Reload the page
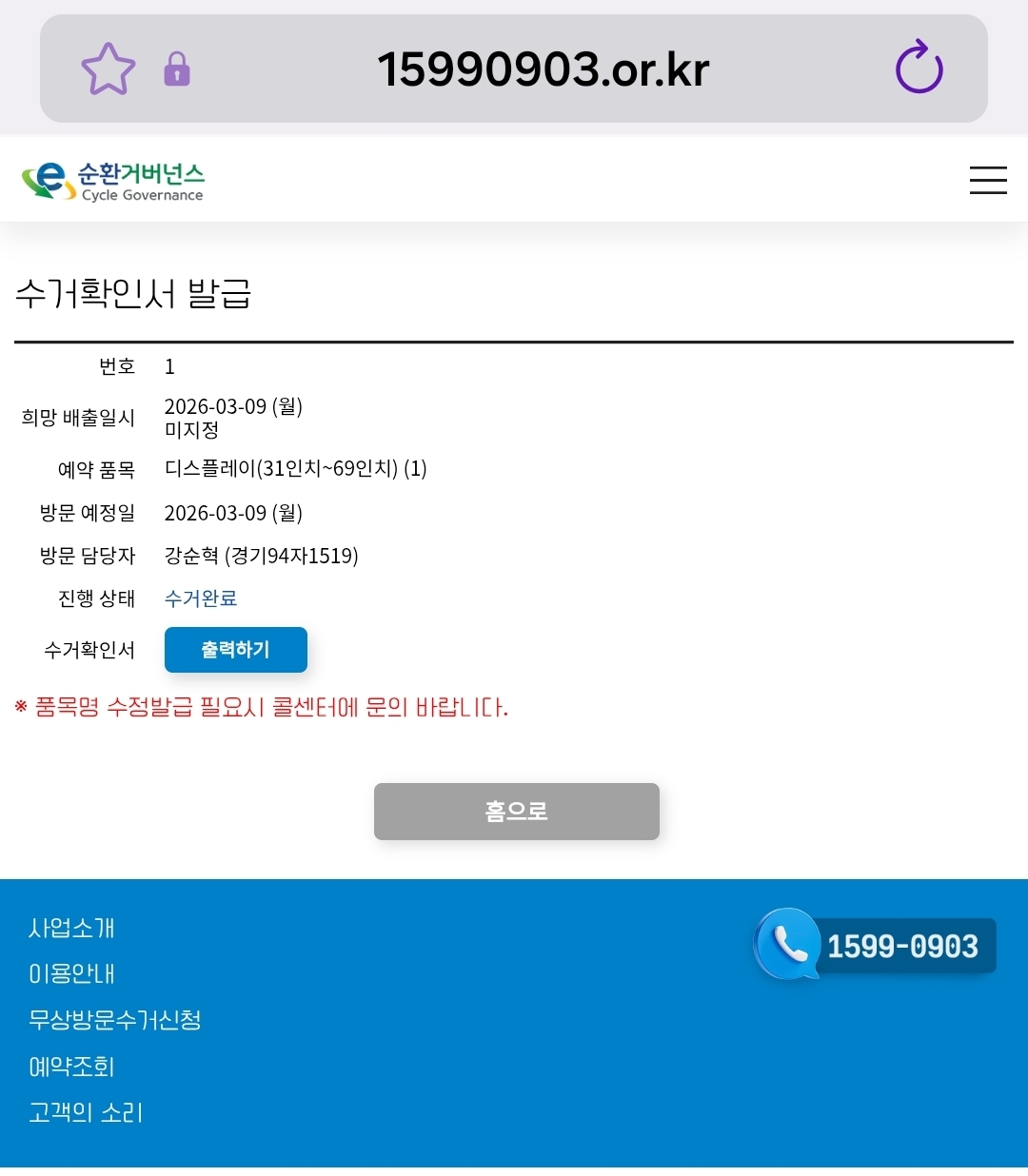The height and width of the screenshot is (1176, 1028). click(919, 68)
